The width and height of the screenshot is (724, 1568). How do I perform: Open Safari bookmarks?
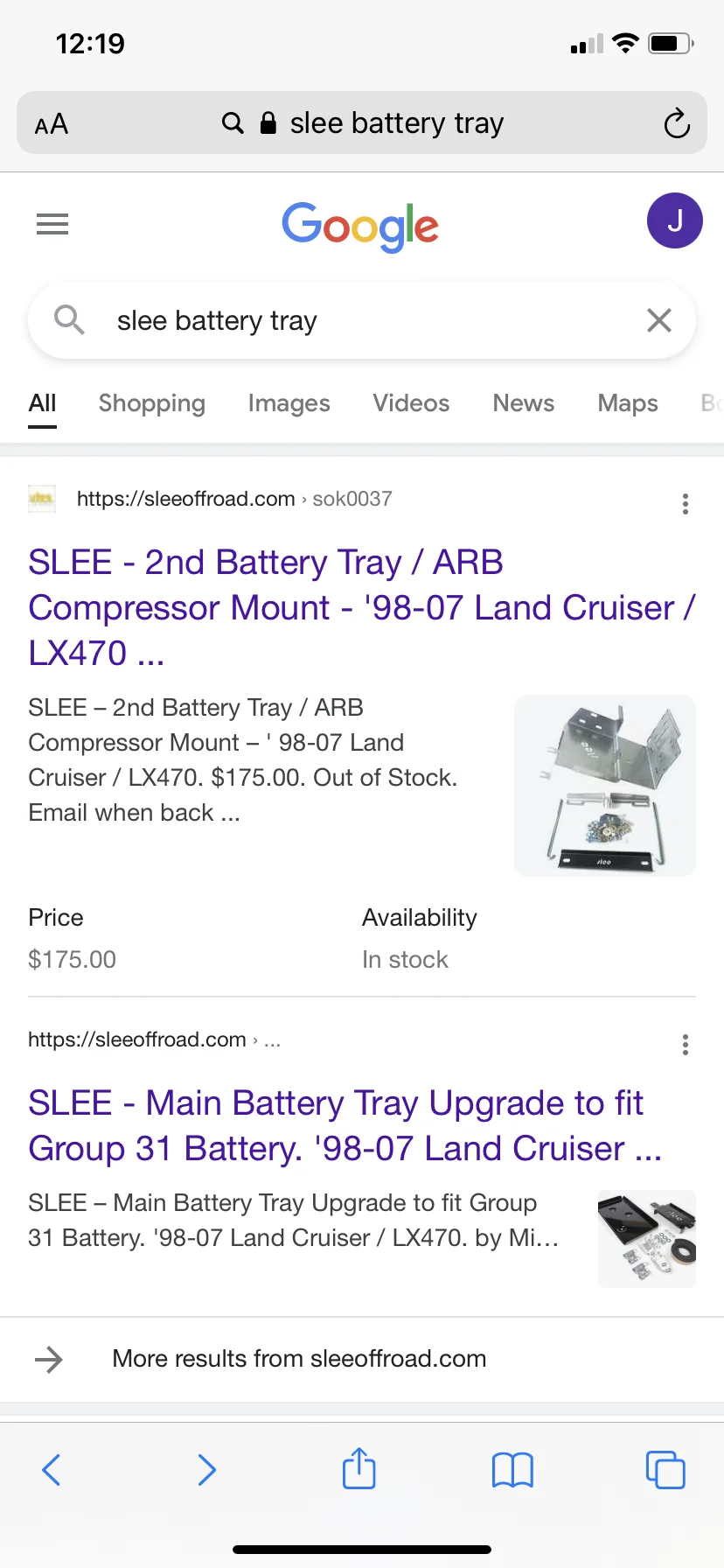click(512, 1470)
